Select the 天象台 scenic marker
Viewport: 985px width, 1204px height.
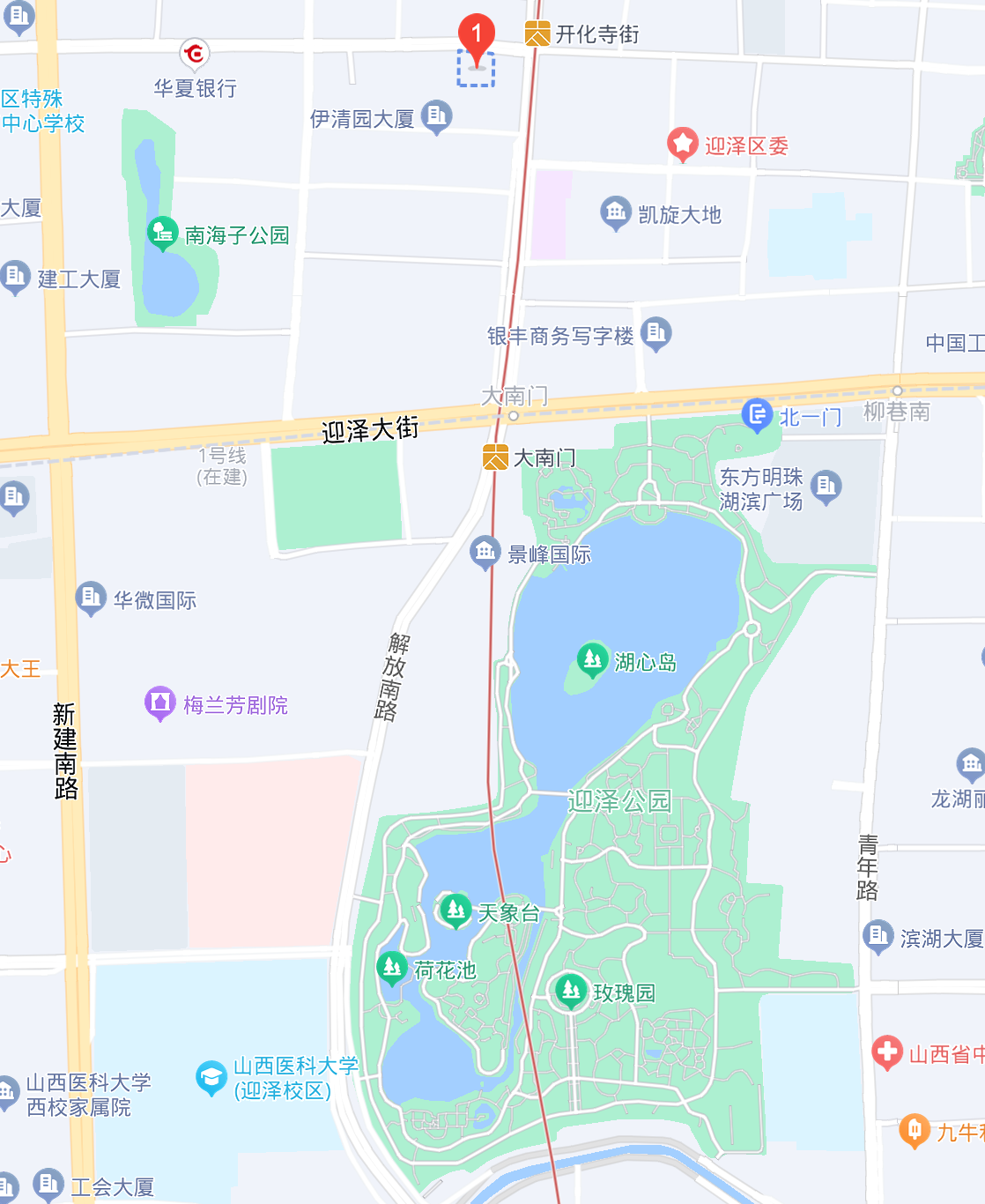click(455, 910)
